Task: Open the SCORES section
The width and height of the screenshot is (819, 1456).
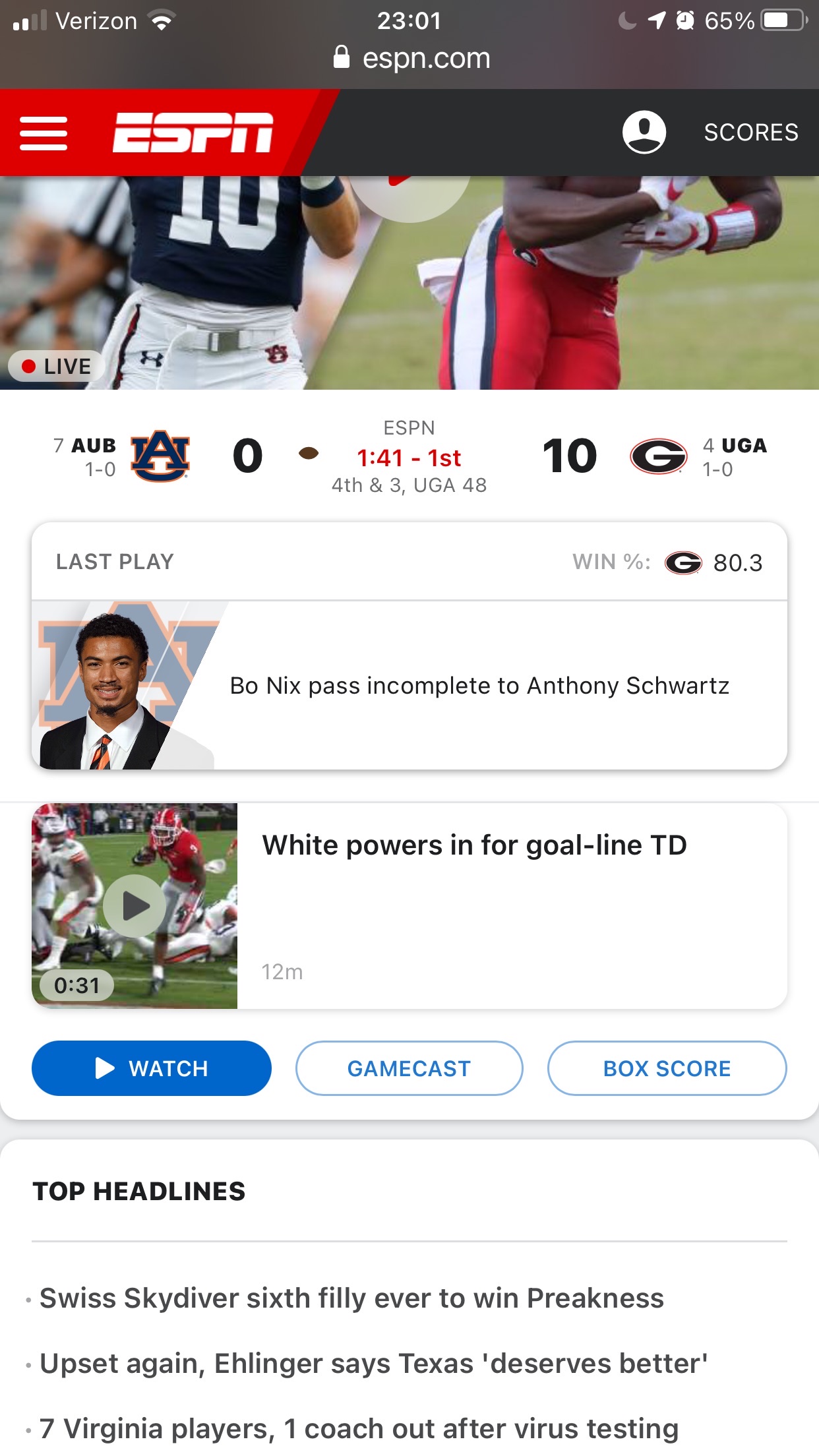Action: pos(751,132)
